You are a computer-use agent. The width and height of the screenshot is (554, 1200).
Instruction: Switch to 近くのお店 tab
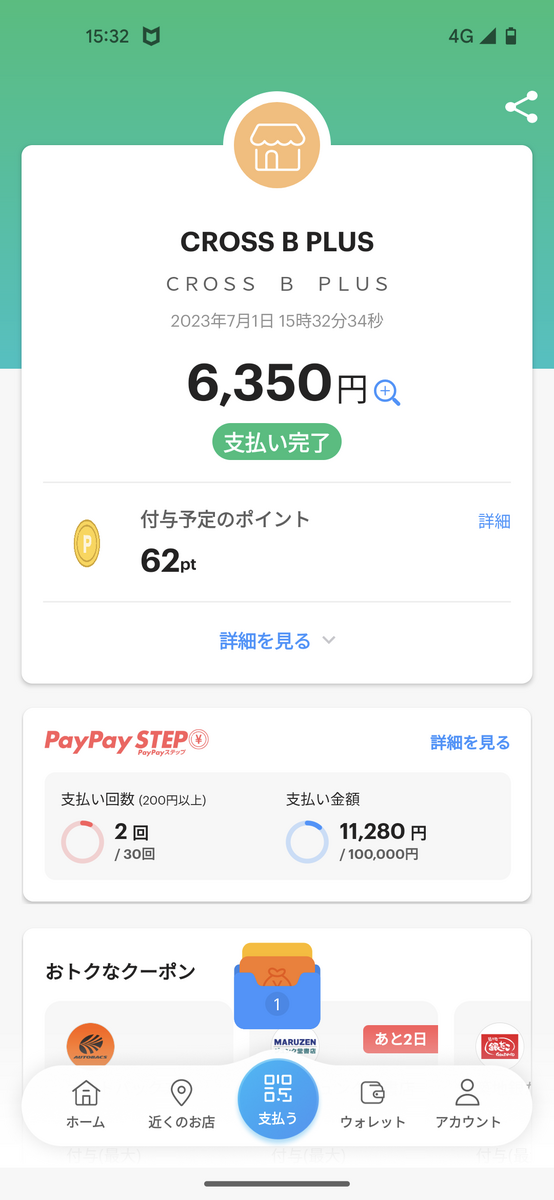click(x=180, y=1103)
